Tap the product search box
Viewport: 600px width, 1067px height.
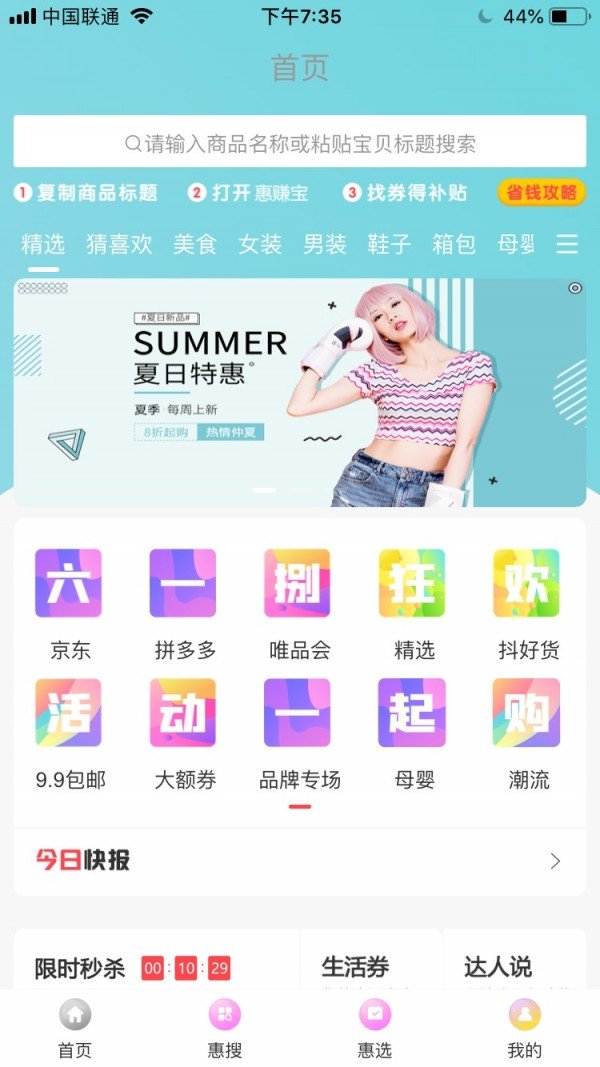300,143
